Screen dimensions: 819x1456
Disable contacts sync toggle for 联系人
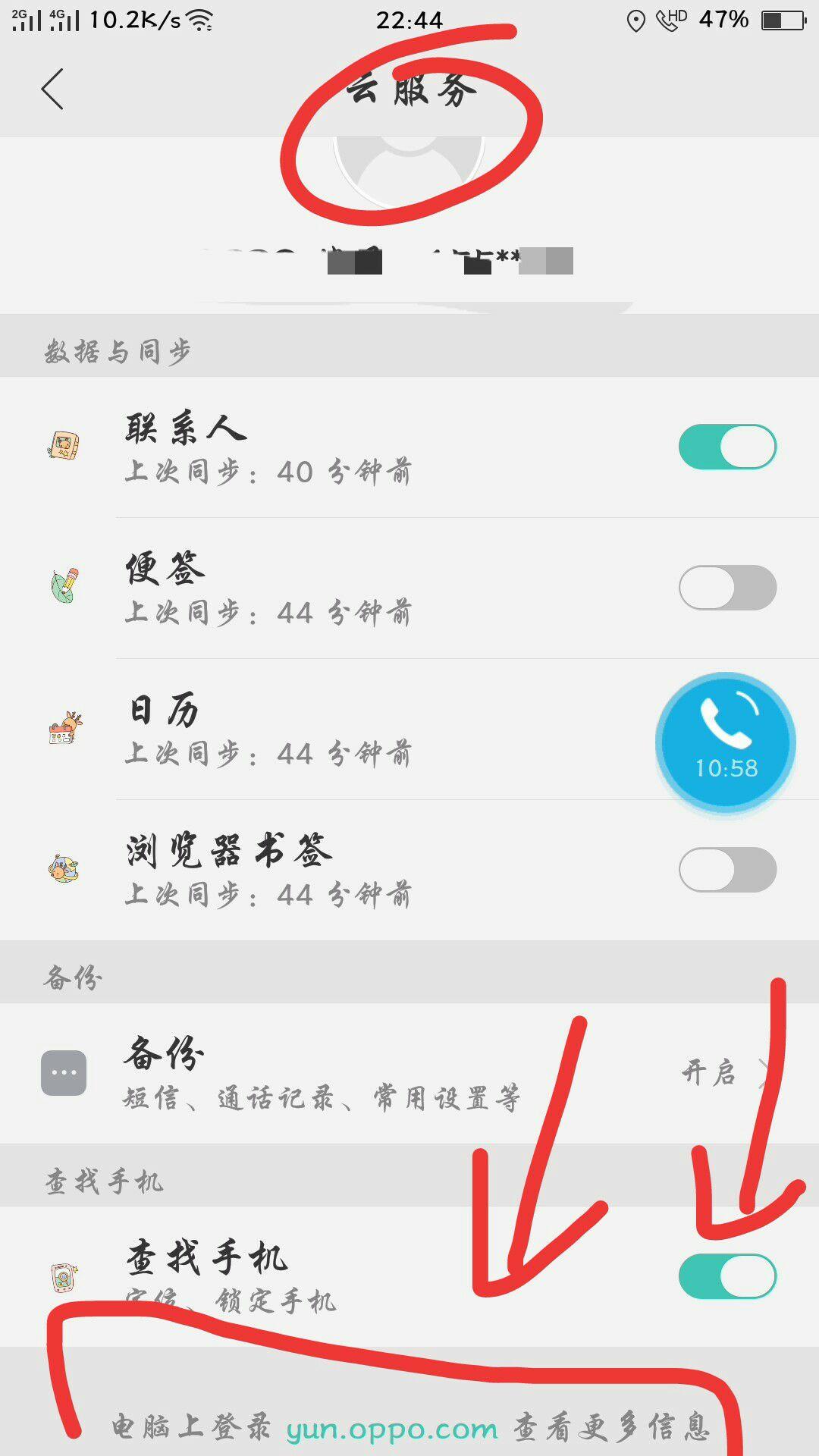[726, 447]
